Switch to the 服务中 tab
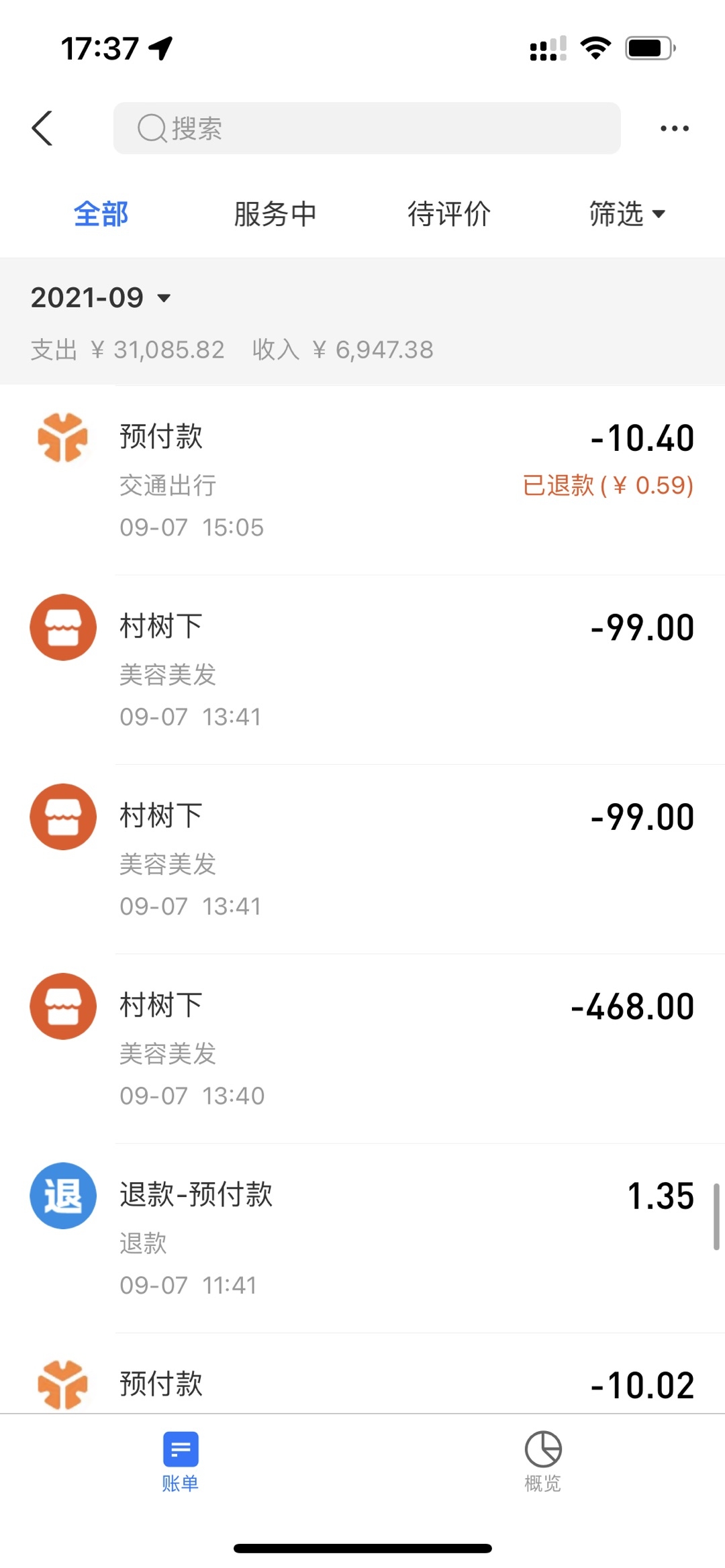 pos(275,214)
